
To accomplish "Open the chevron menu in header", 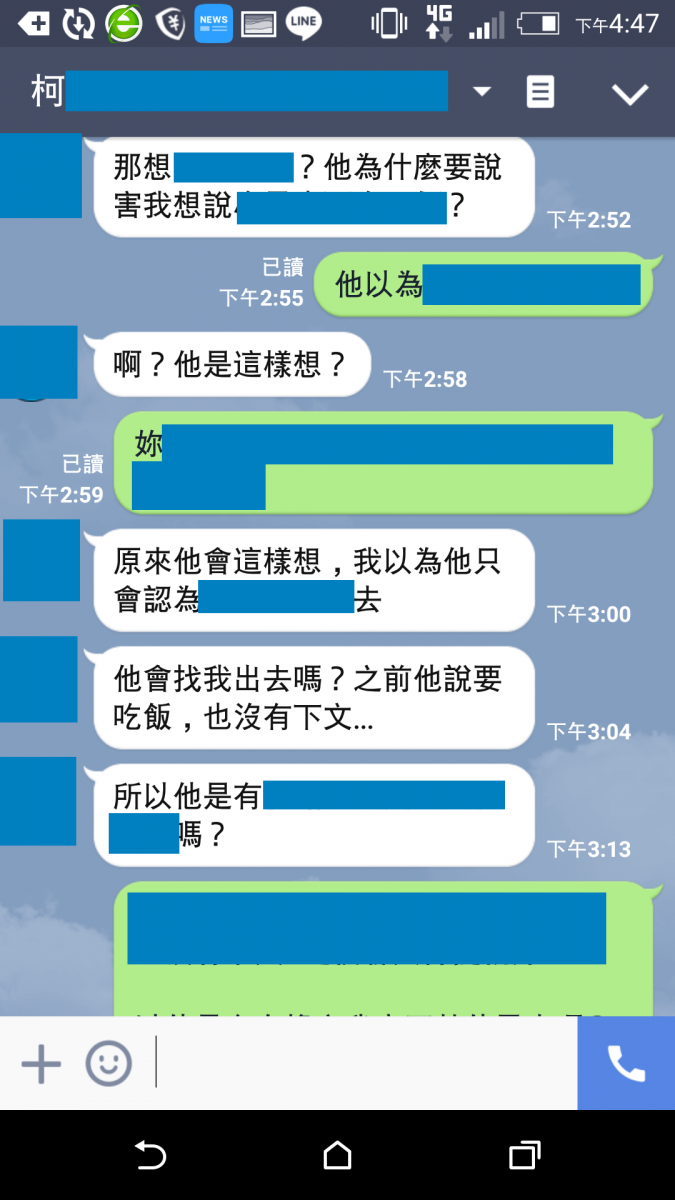I will pyautogui.click(x=630, y=94).
